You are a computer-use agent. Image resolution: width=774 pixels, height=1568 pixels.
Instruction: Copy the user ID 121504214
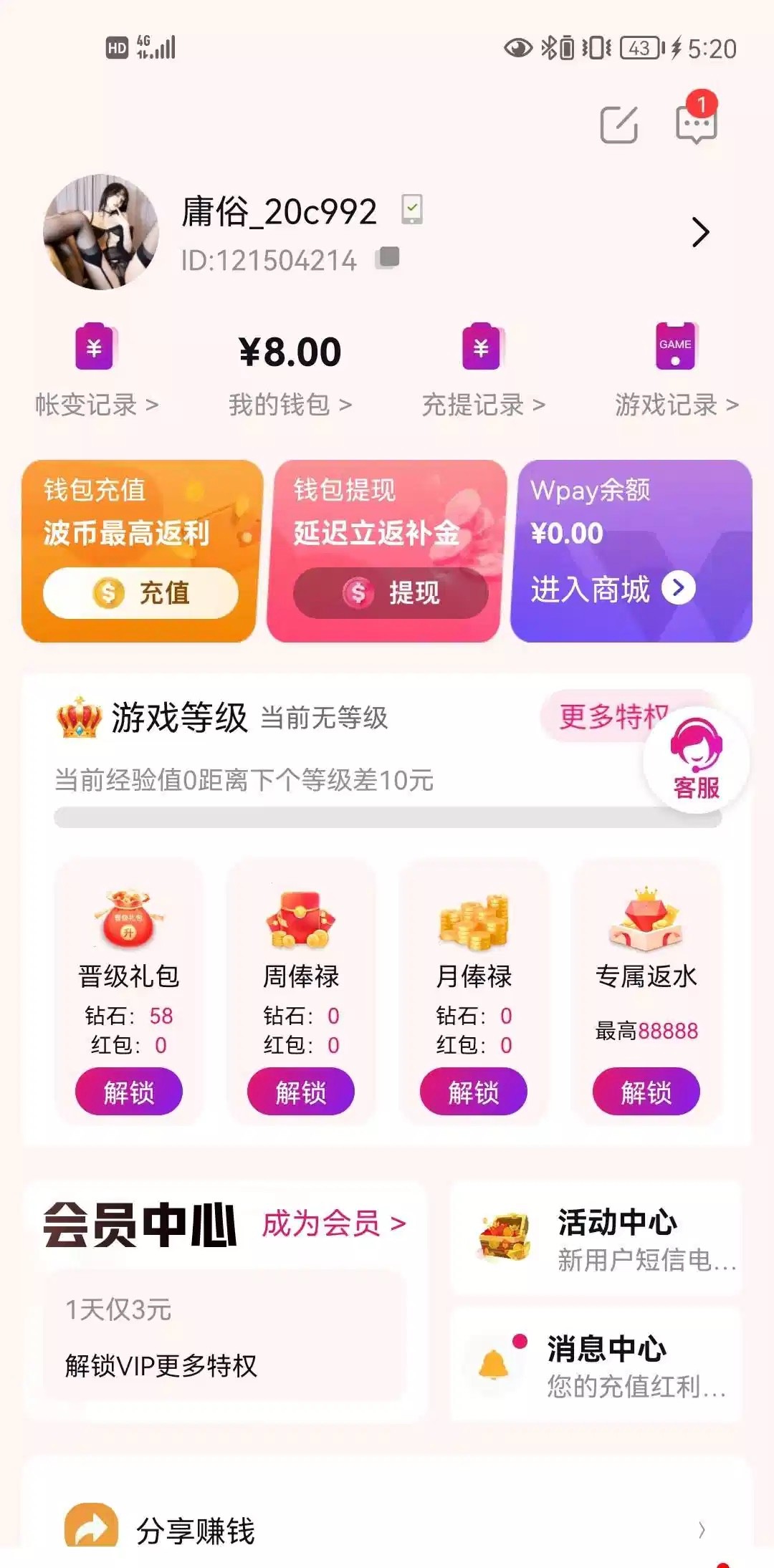(388, 258)
